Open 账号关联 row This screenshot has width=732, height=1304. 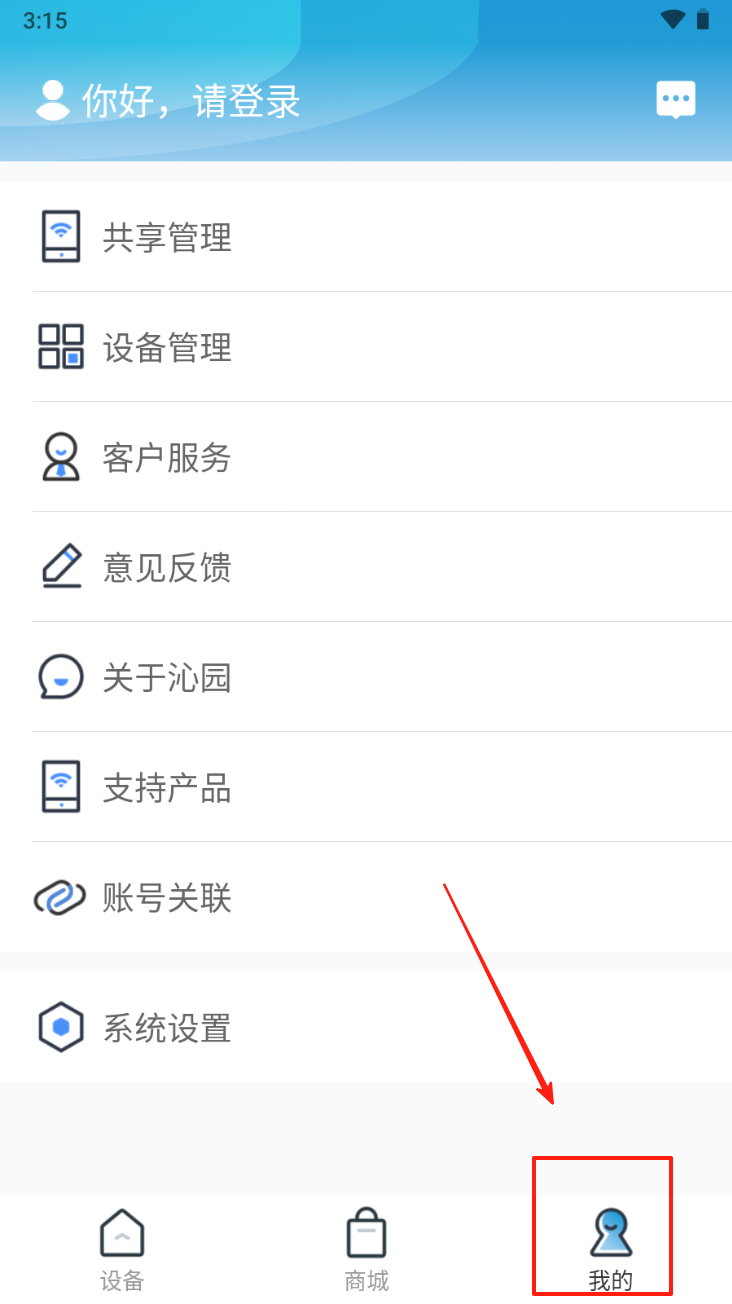tap(366, 897)
